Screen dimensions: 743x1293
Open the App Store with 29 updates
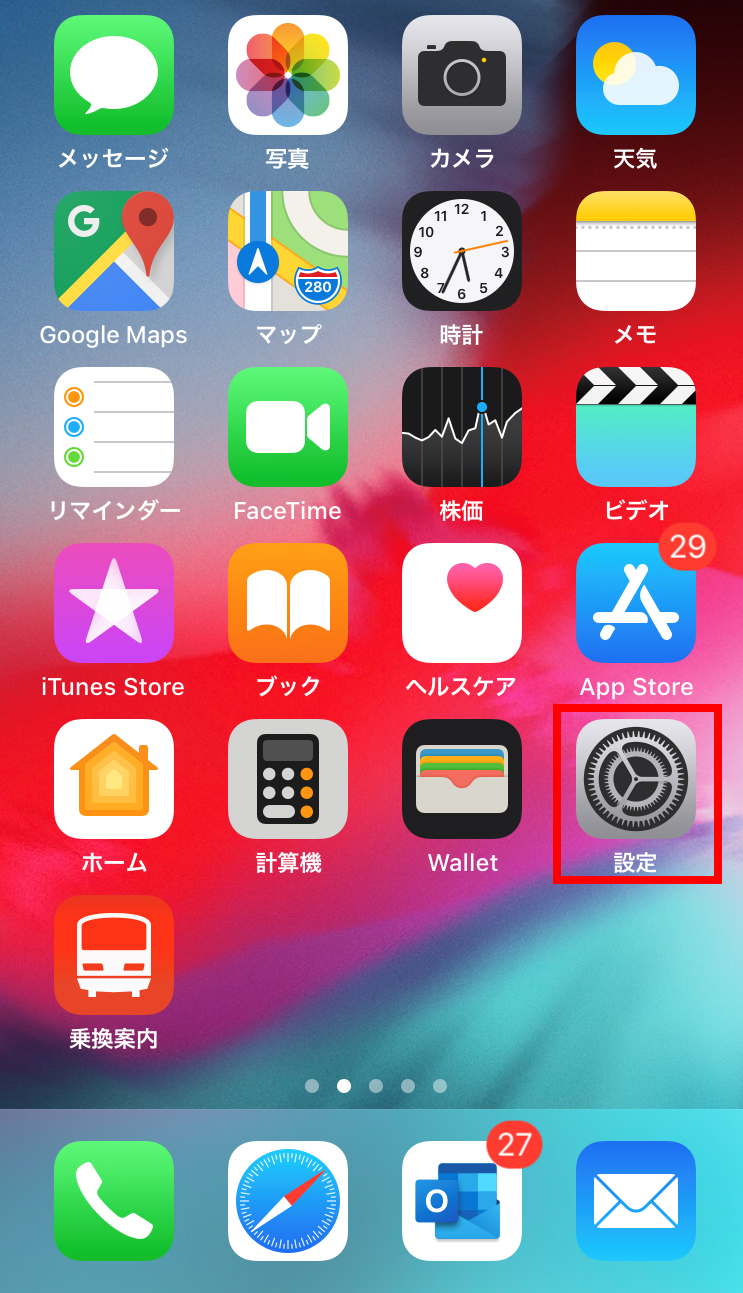635,603
